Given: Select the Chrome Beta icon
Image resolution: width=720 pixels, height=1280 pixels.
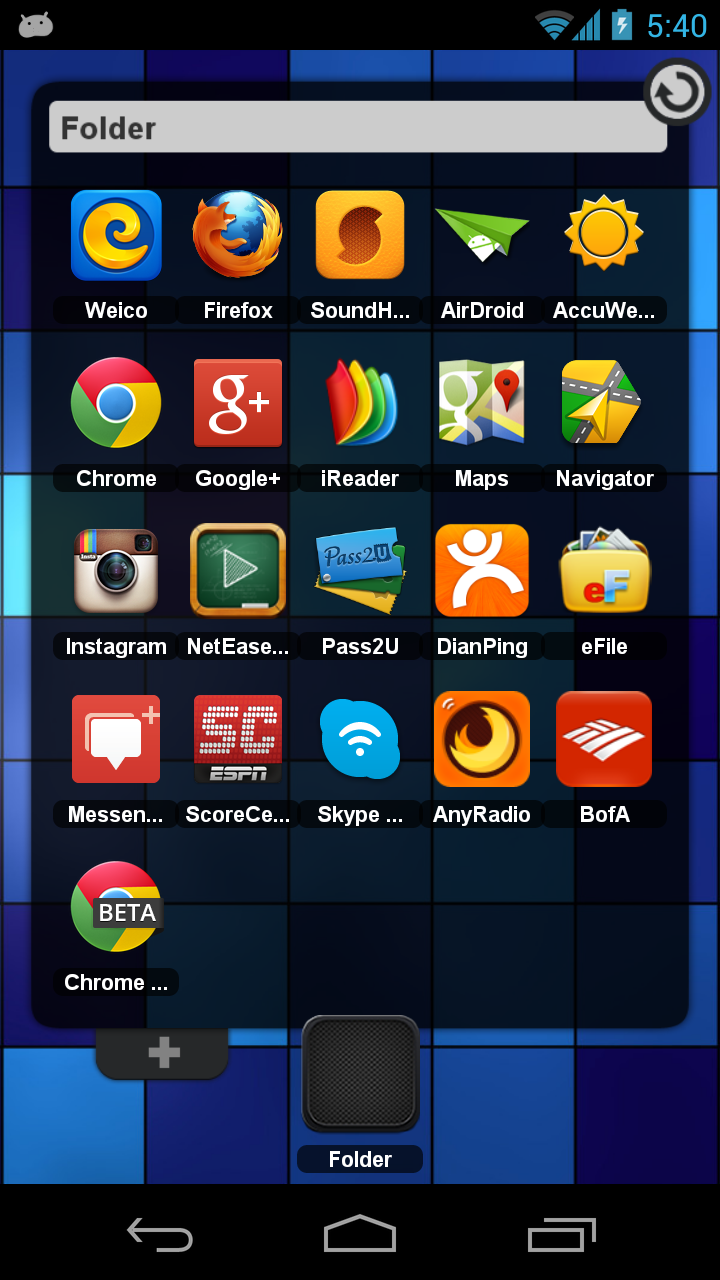Looking at the screenshot, I should (x=115, y=907).
